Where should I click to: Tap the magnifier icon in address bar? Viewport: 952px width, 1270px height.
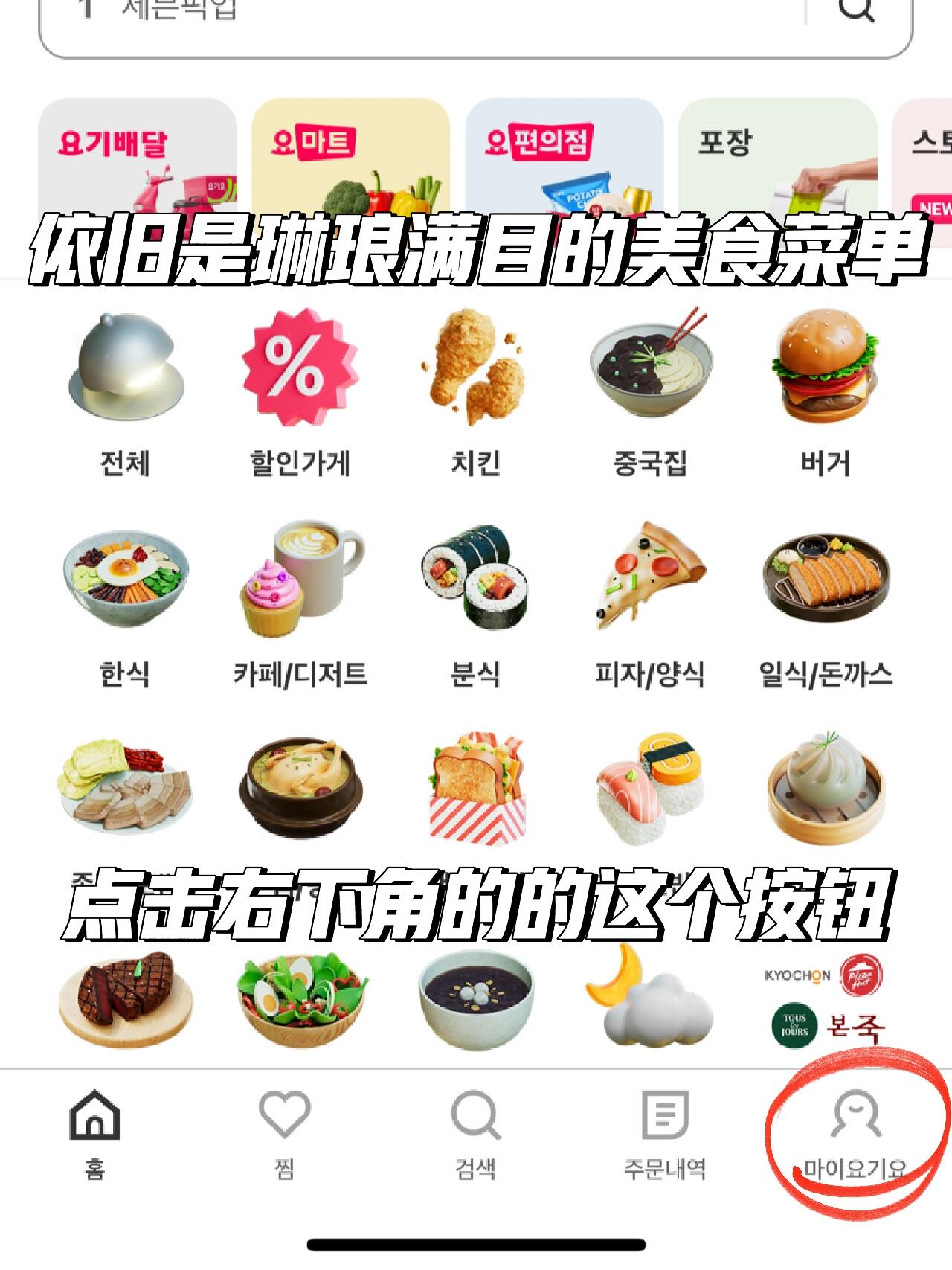pyautogui.click(x=857, y=10)
